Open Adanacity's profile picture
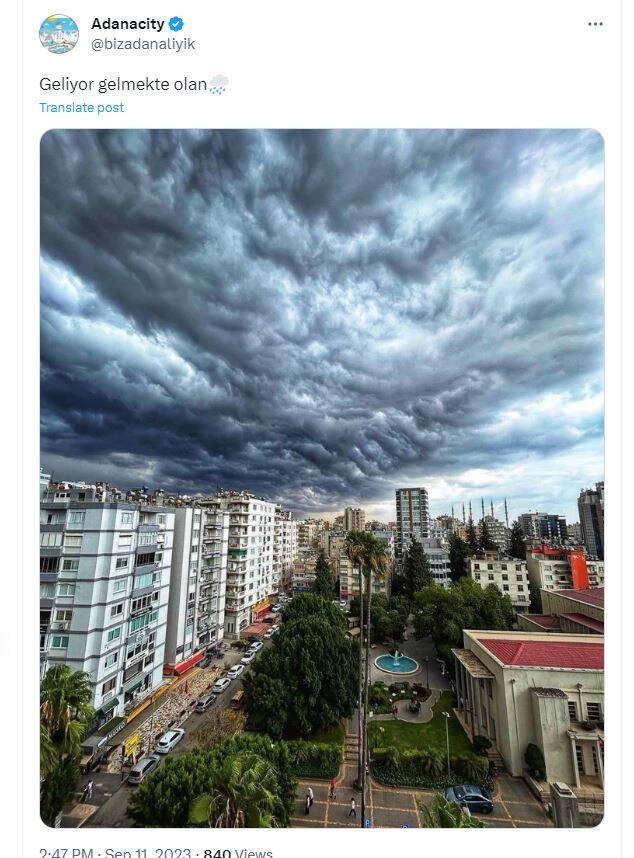 tap(59, 34)
